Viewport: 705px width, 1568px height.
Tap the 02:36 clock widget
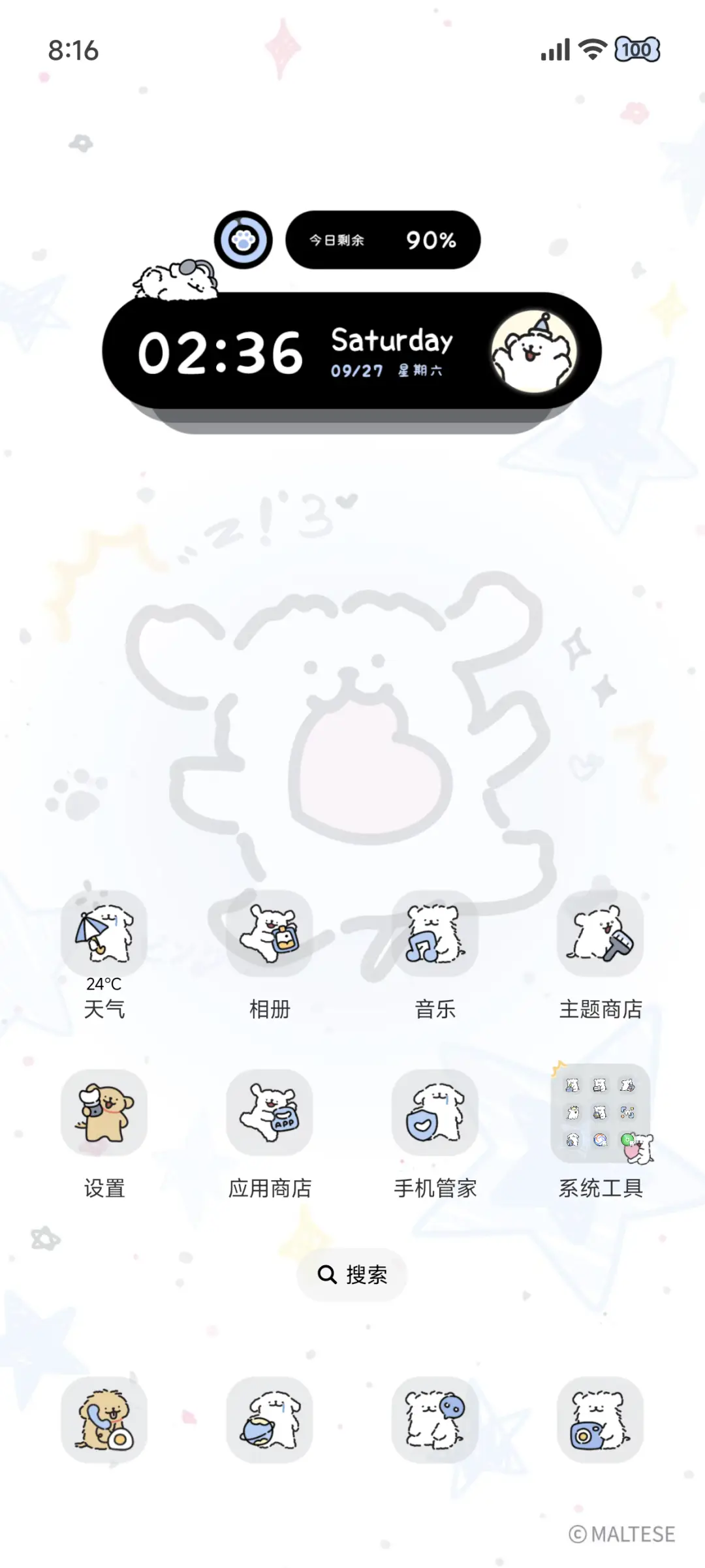click(221, 353)
